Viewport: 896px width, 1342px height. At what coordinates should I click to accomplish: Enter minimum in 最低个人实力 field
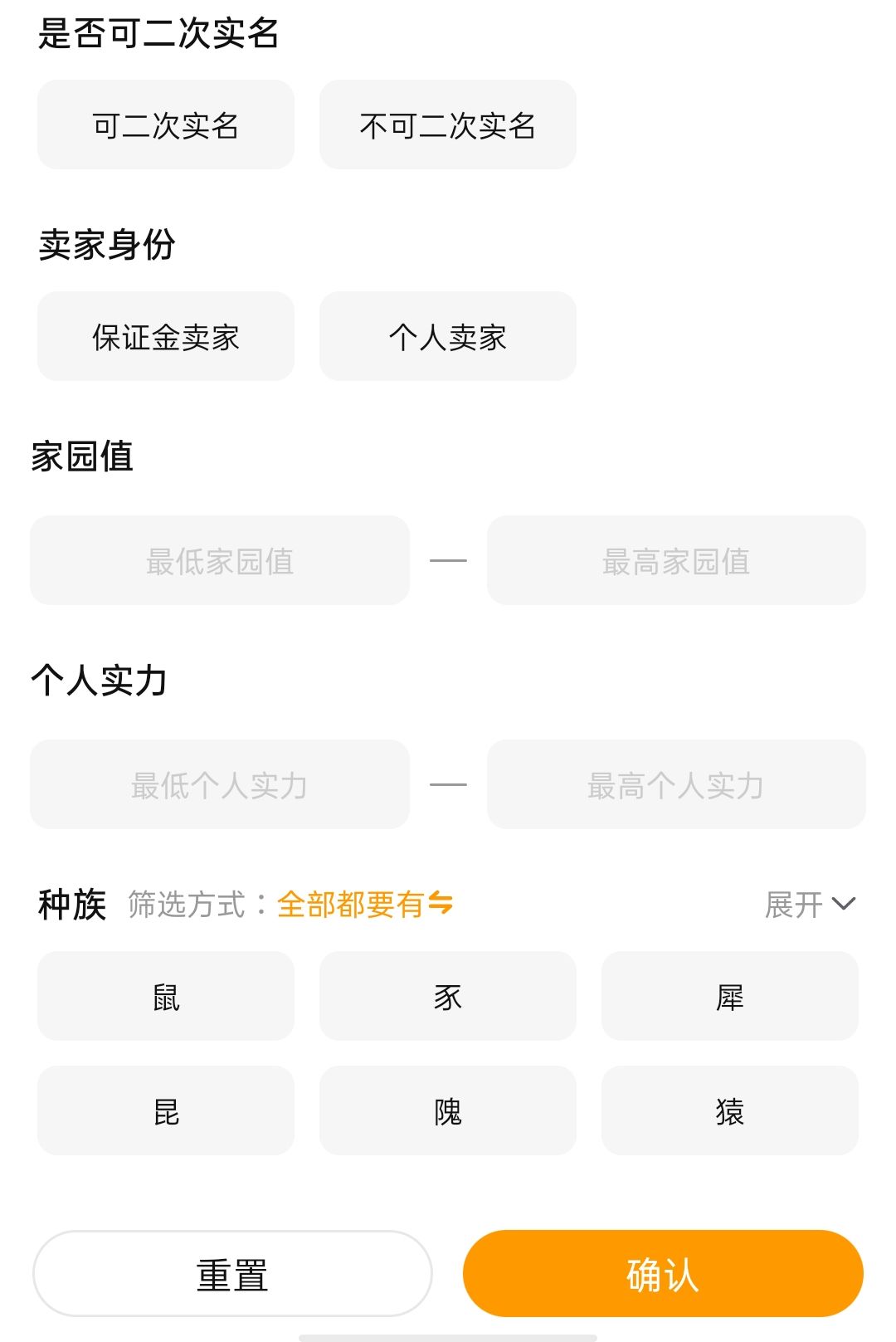click(x=220, y=785)
